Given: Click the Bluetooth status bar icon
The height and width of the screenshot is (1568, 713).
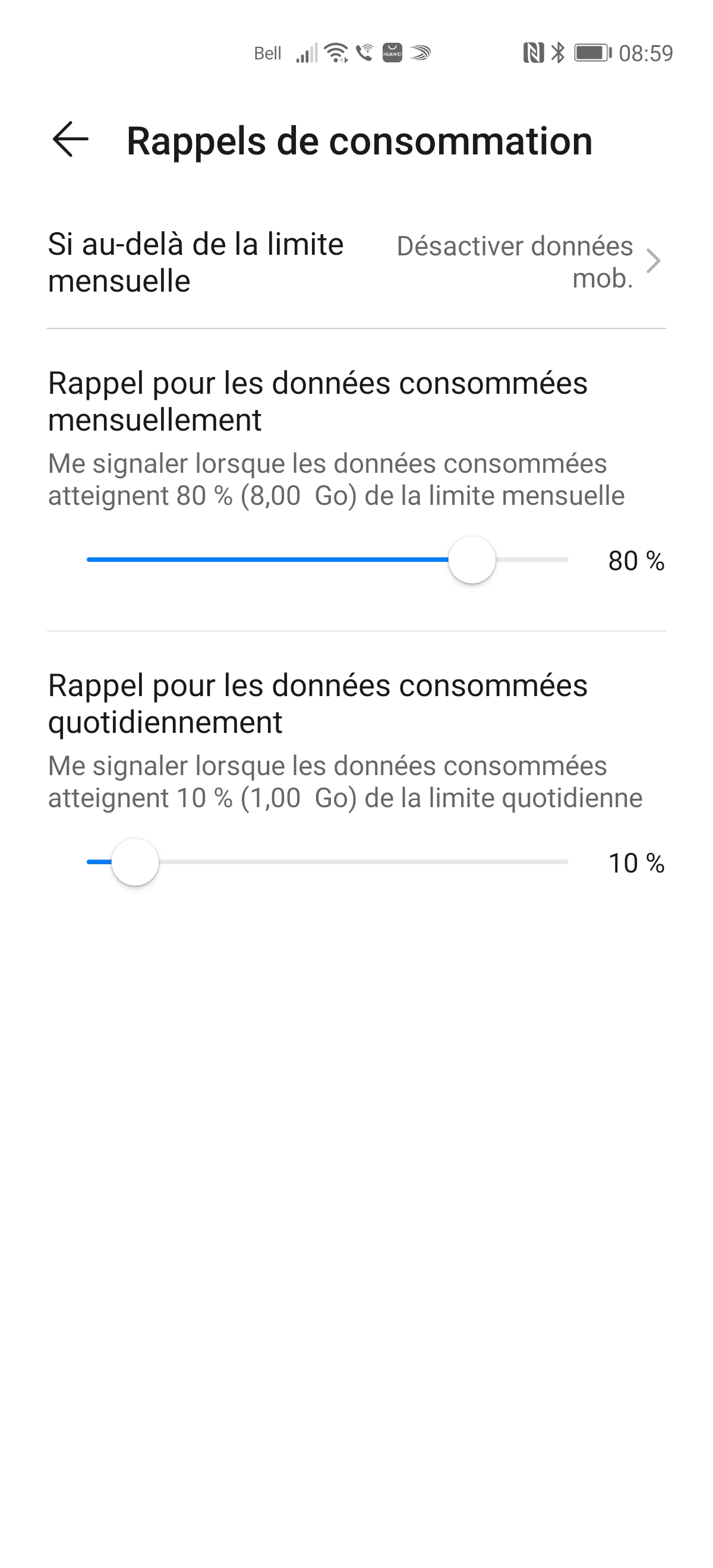Looking at the screenshot, I should tap(557, 53).
